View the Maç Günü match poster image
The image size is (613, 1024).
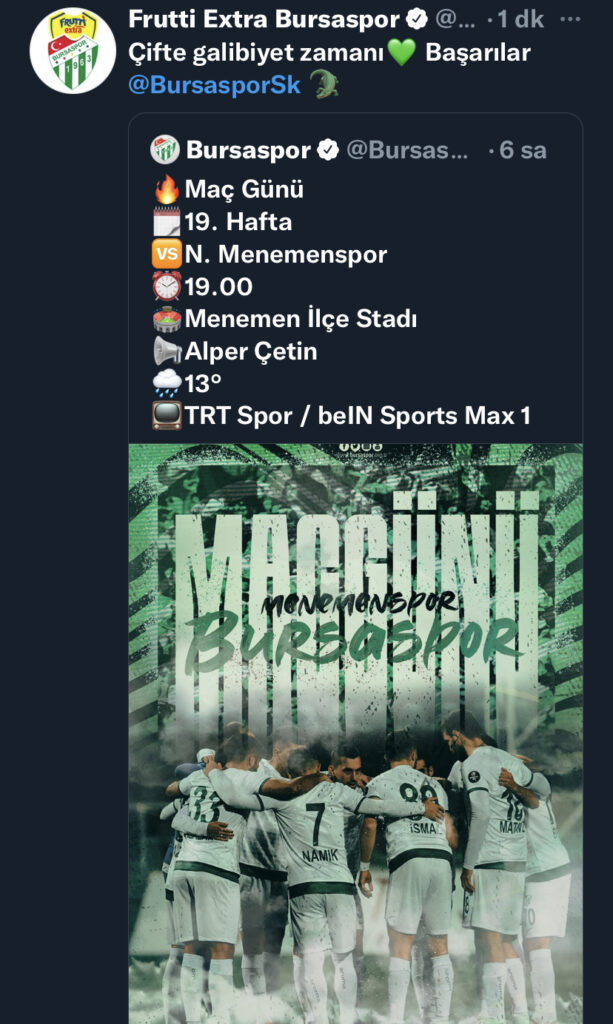coord(355,730)
